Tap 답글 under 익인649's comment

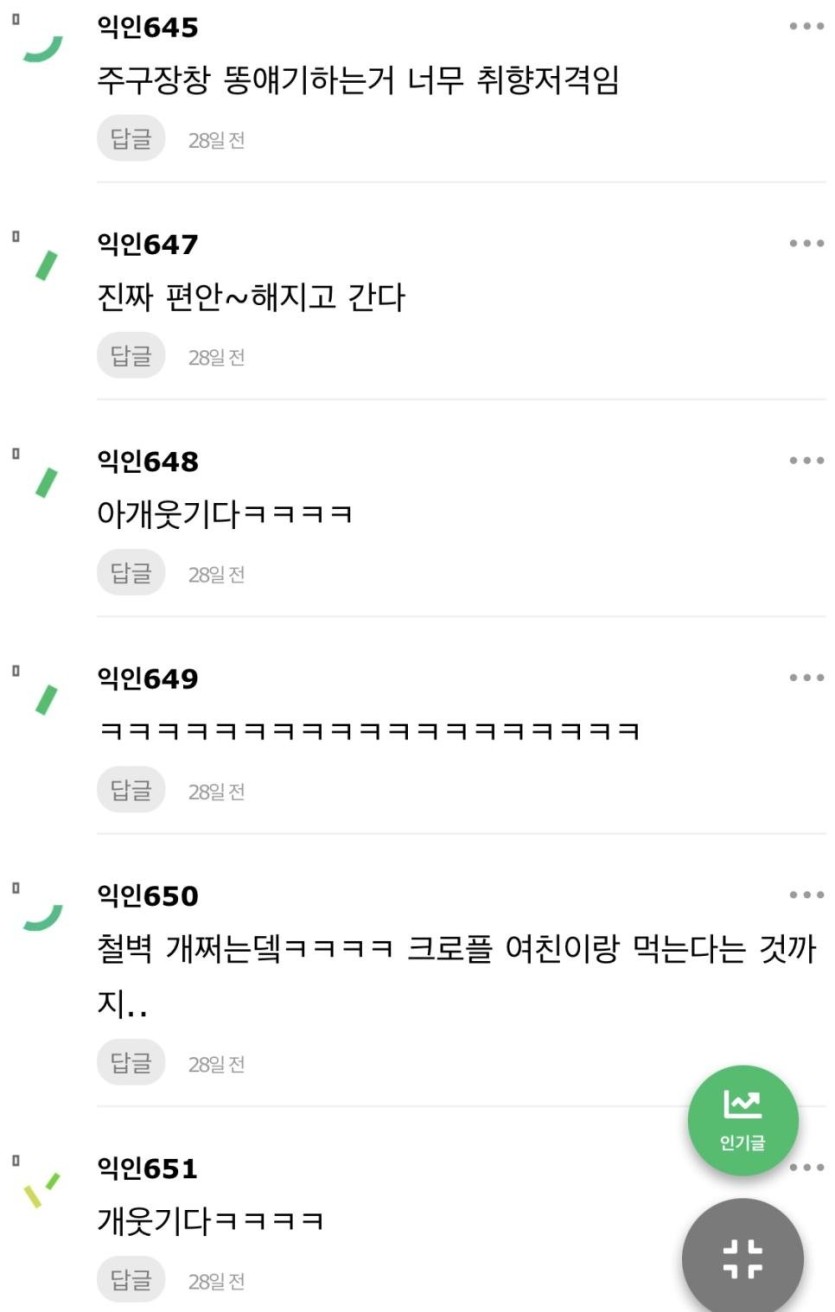130,790
